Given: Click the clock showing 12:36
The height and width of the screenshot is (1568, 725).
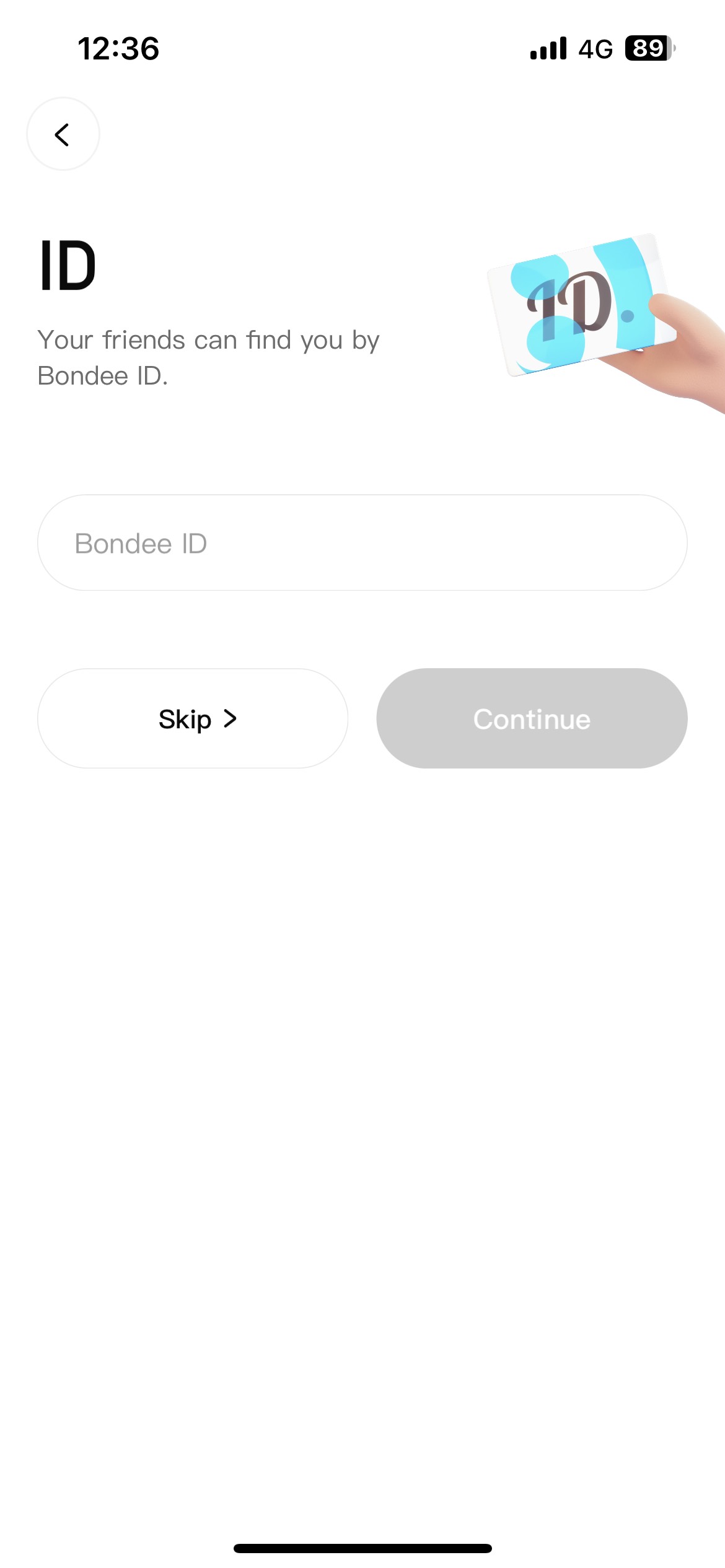Looking at the screenshot, I should tap(120, 48).
